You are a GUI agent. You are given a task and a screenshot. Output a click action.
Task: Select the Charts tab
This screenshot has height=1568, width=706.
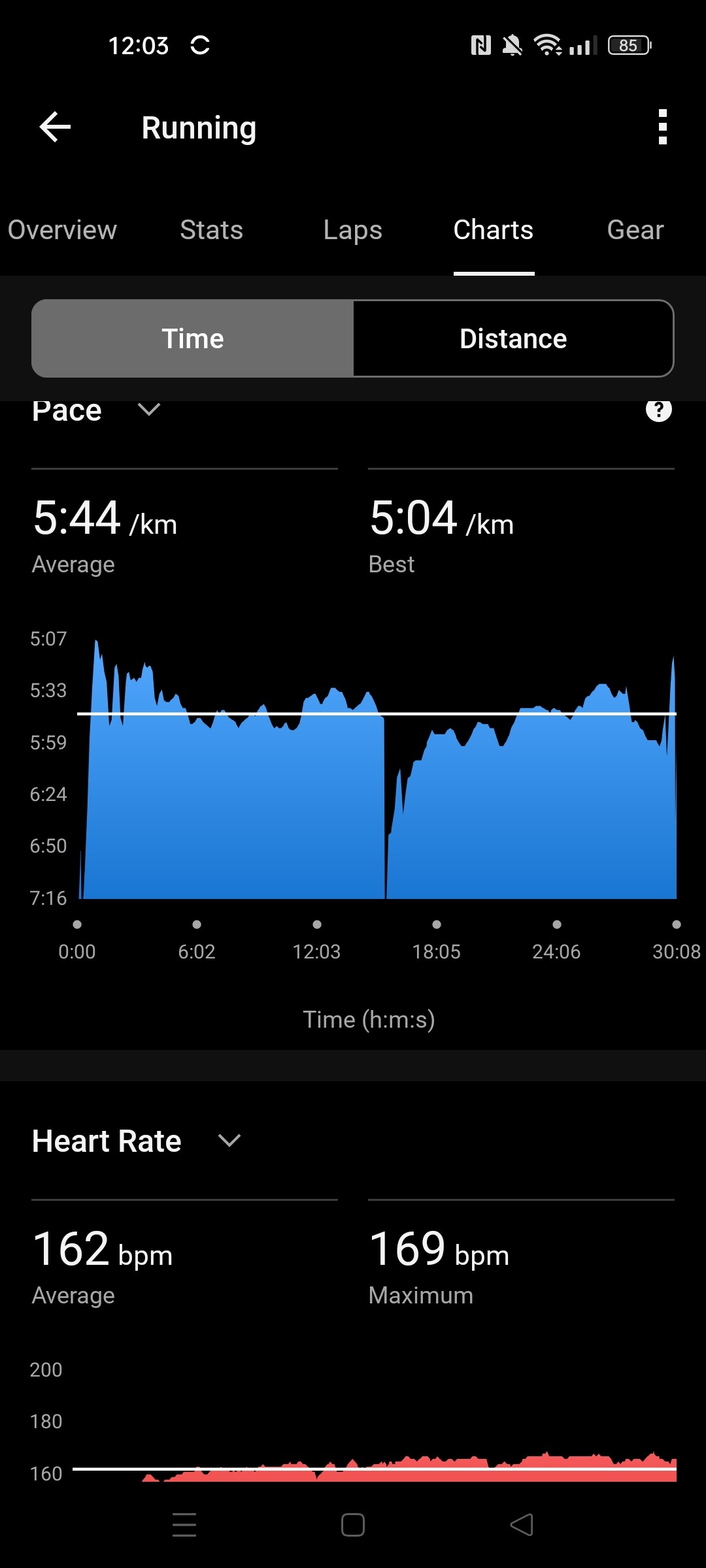[x=494, y=230]
